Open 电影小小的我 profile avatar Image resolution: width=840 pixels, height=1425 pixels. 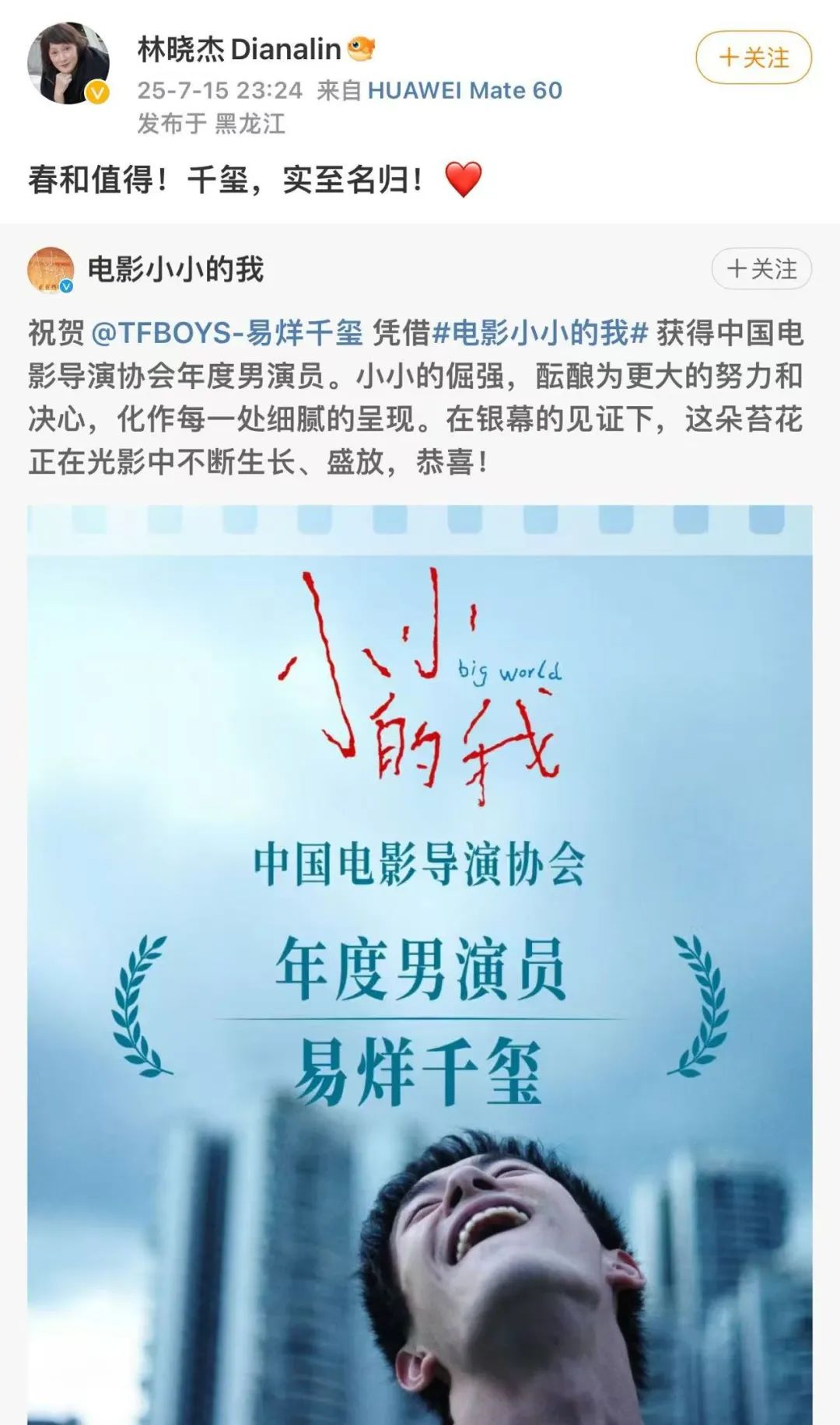pyautogui.click(x=51, y=270)
